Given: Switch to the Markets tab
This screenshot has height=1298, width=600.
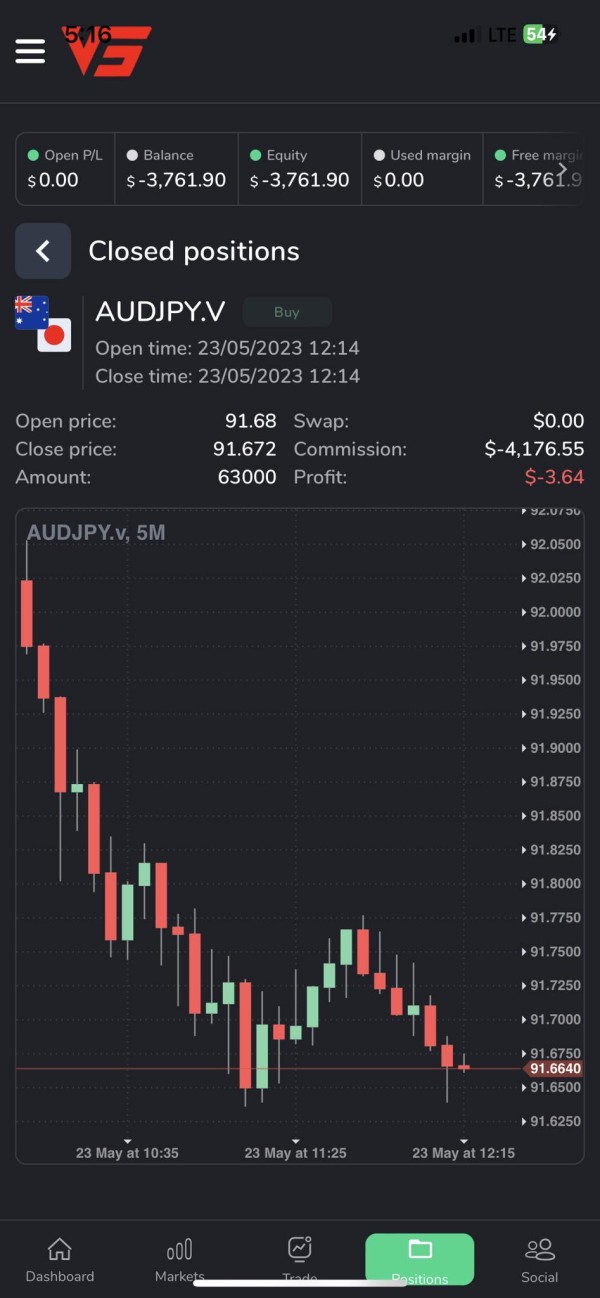Looking at the screenshot, I should point(180,1260).
